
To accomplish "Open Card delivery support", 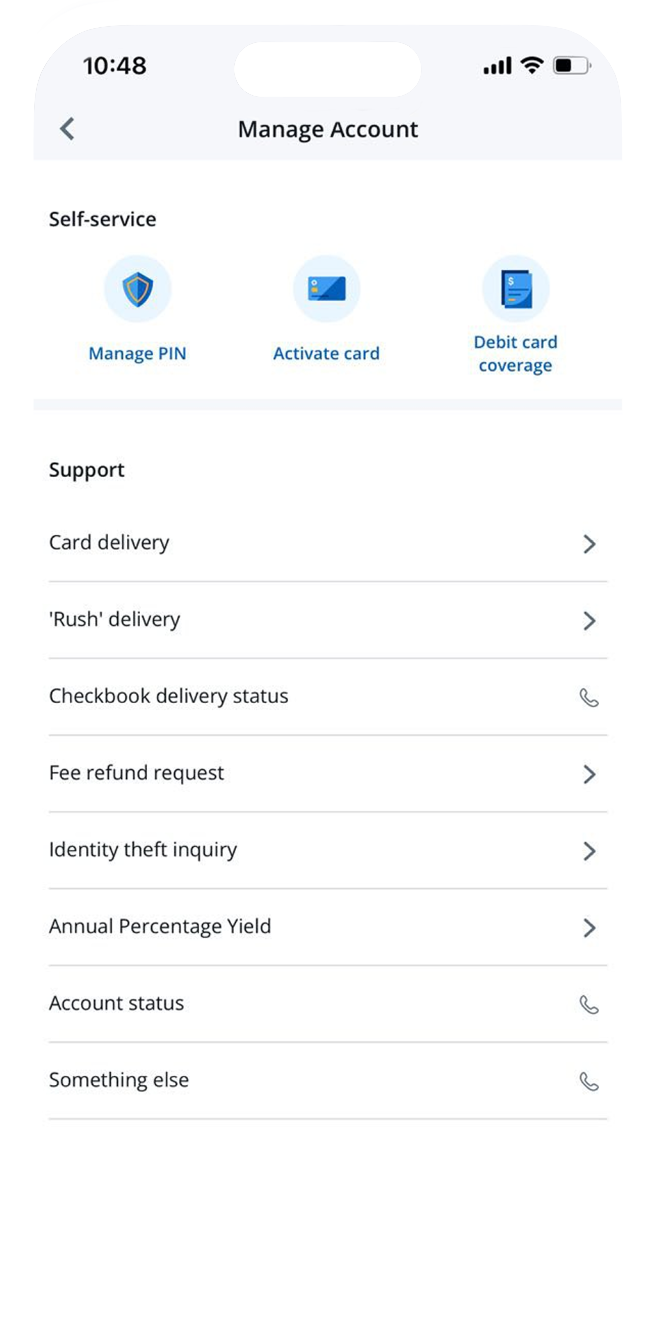I will (327, 543).
